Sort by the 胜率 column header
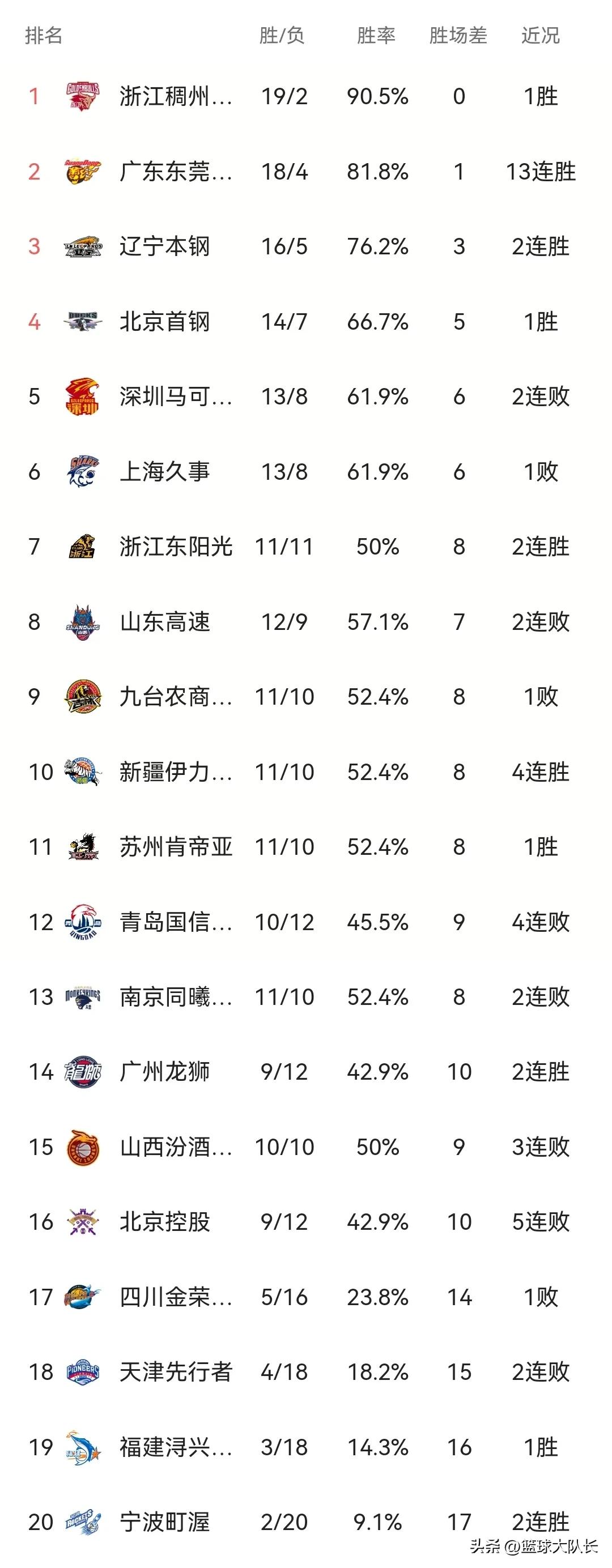 (x=376, y=36)
